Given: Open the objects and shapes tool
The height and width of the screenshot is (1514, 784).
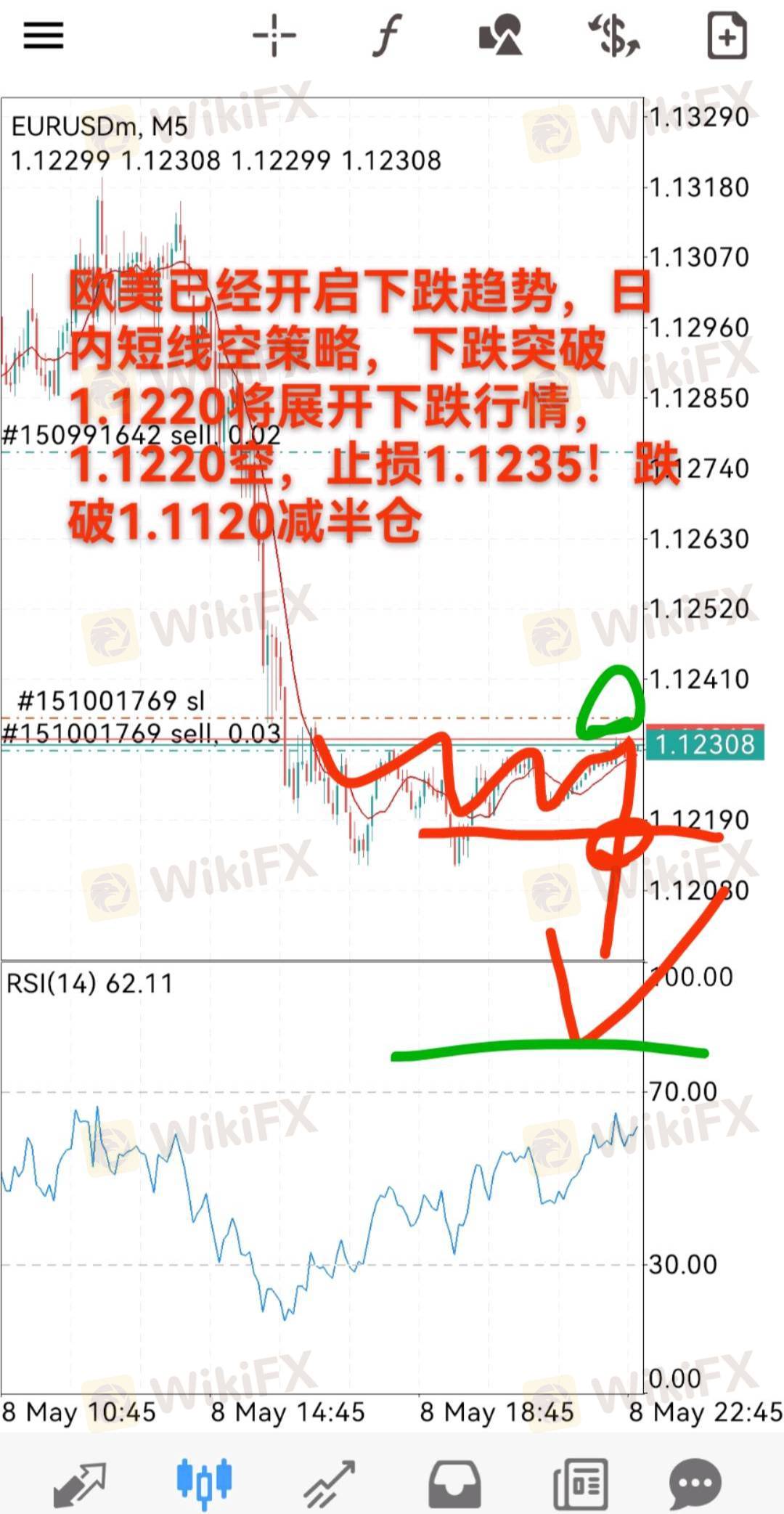Looking at the screenshot, I should point(501,35).
